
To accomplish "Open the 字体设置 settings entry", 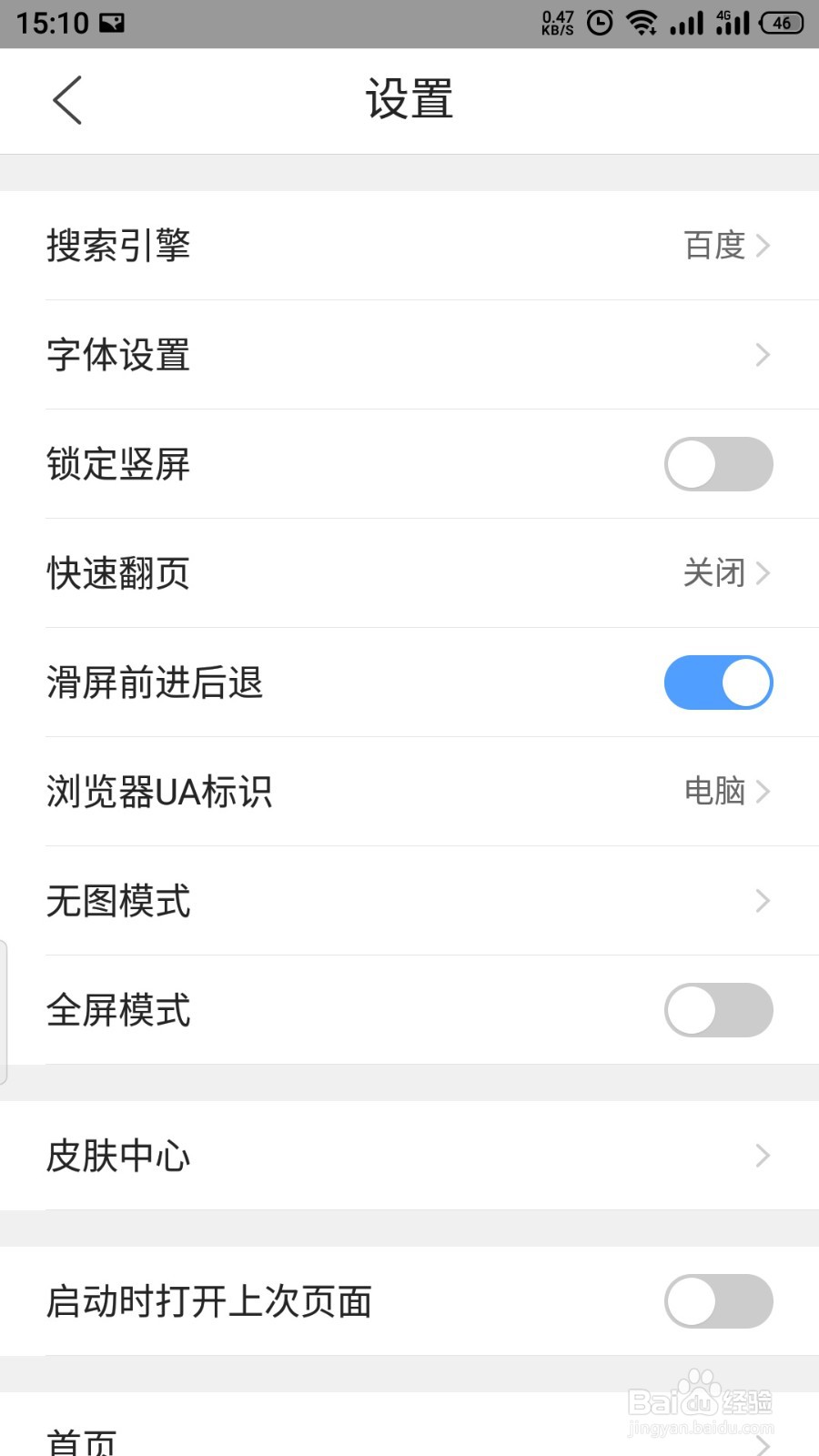I will click(409, 355).
